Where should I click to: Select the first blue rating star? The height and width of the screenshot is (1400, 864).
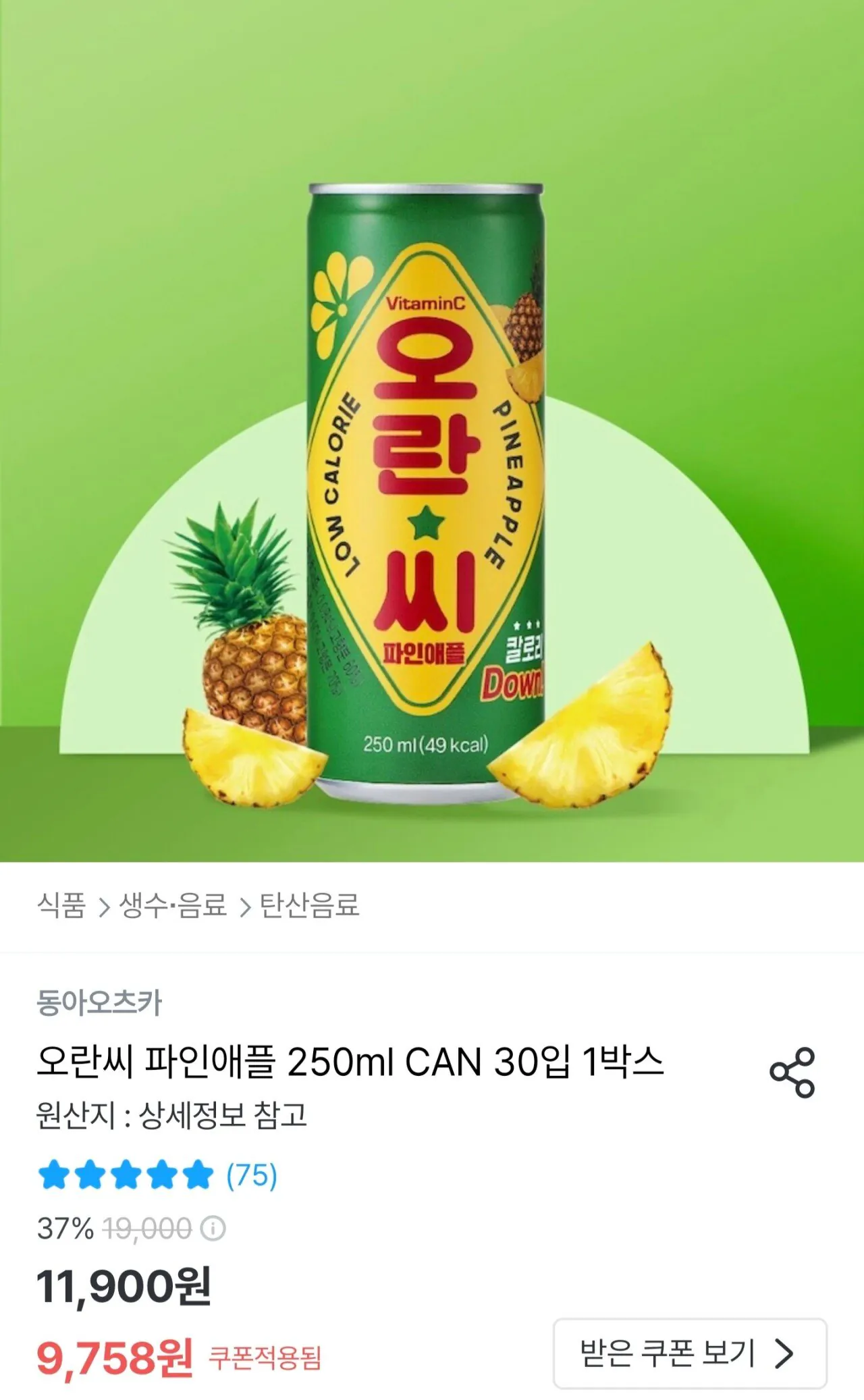coord(55,1175)
